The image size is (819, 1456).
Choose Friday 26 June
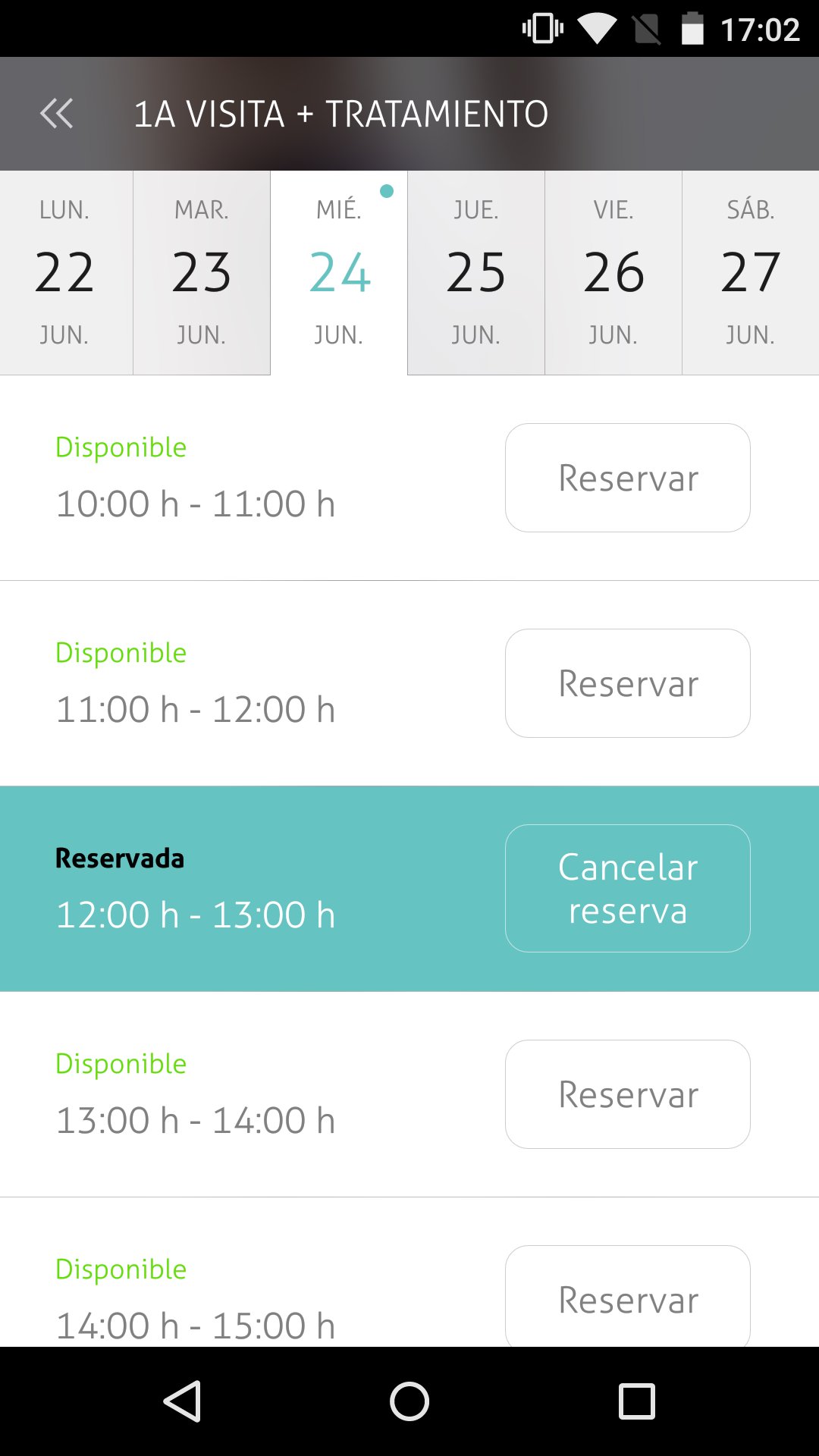613,272
